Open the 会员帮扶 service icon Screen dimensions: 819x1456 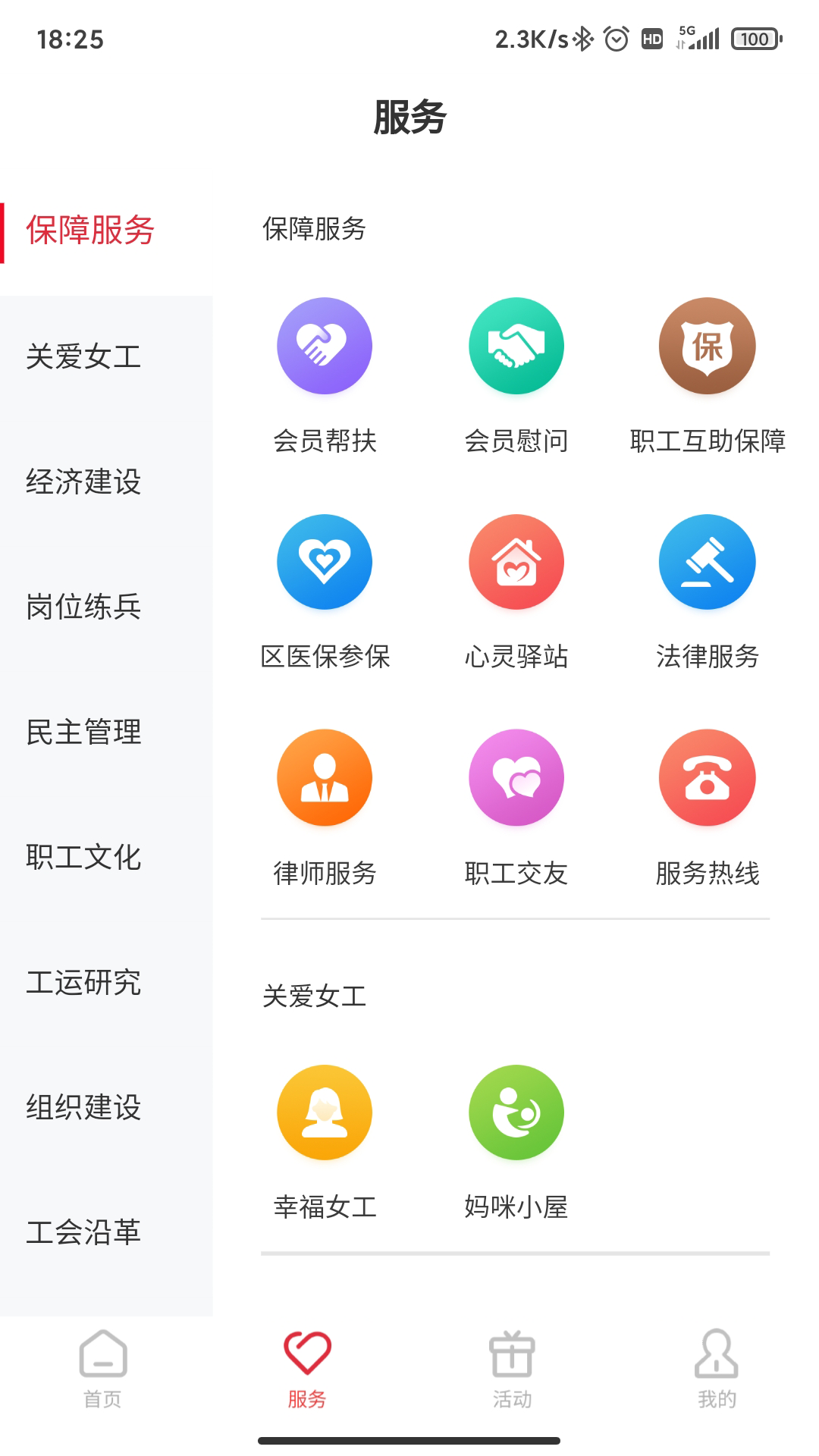coord(324,345)
